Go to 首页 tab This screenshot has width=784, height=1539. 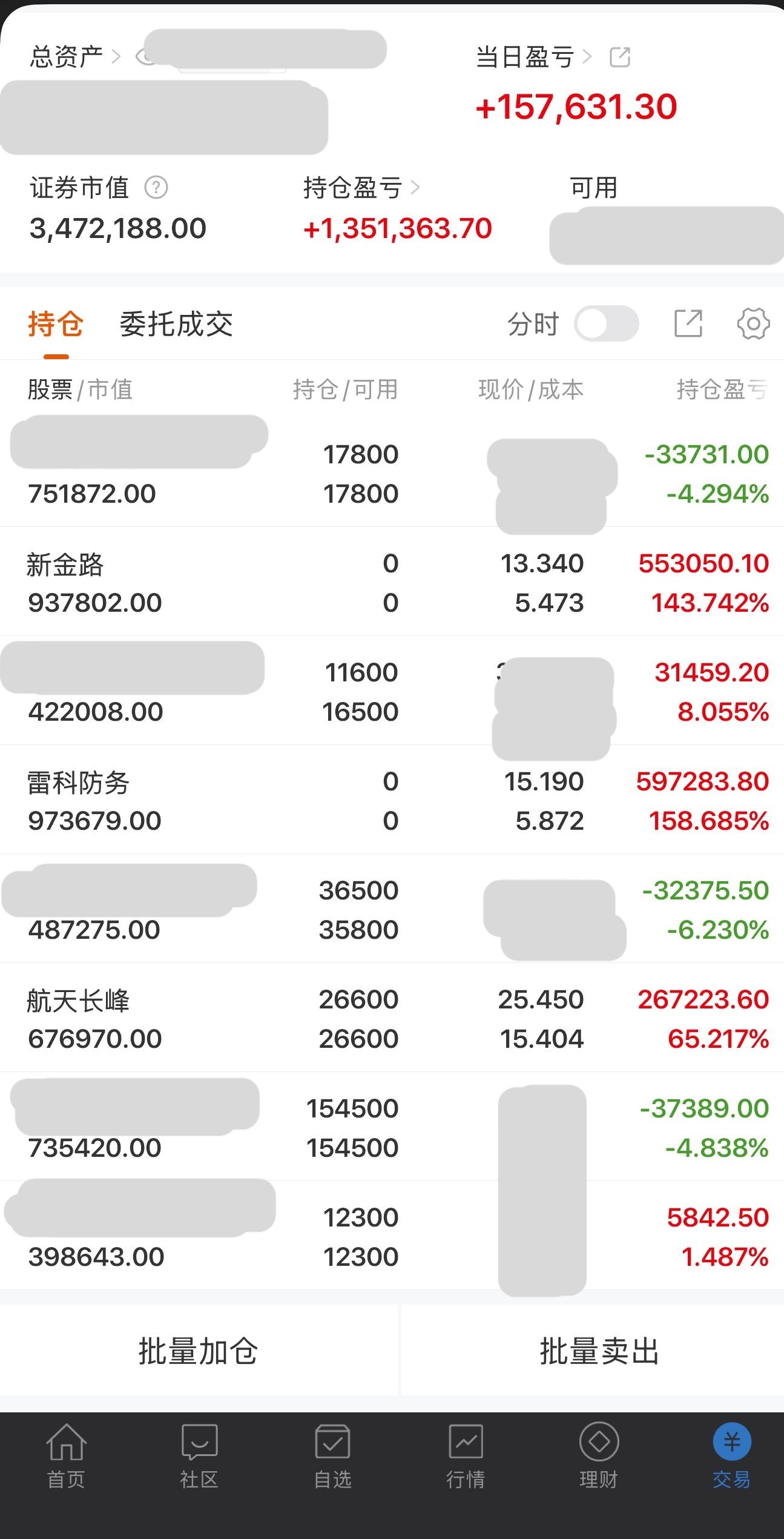coord(66,1456)
